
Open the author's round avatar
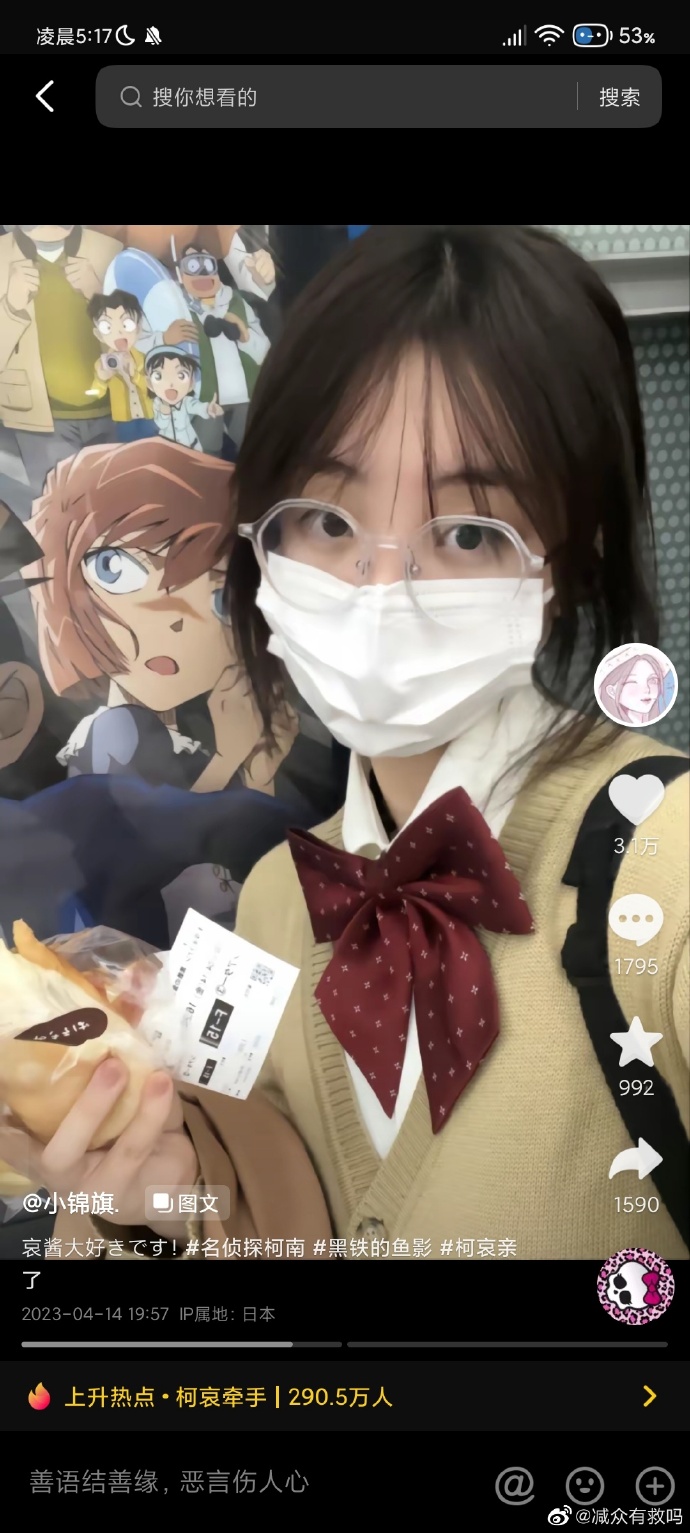tap(636, 685)
